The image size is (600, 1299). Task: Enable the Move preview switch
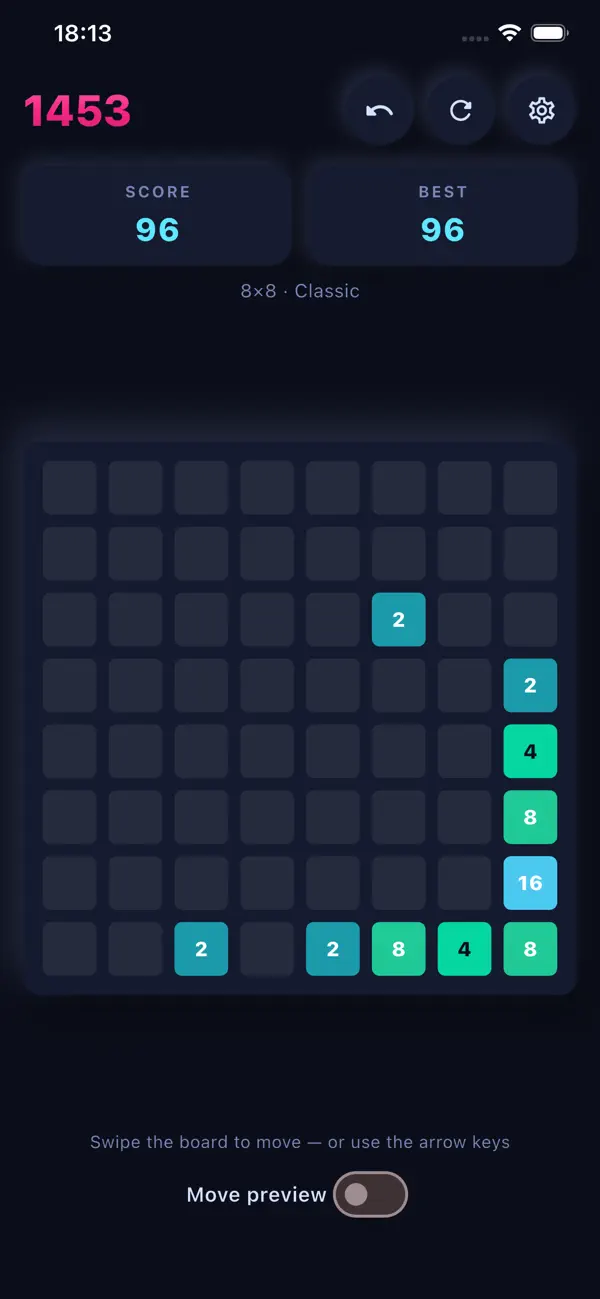point(370,1194)
